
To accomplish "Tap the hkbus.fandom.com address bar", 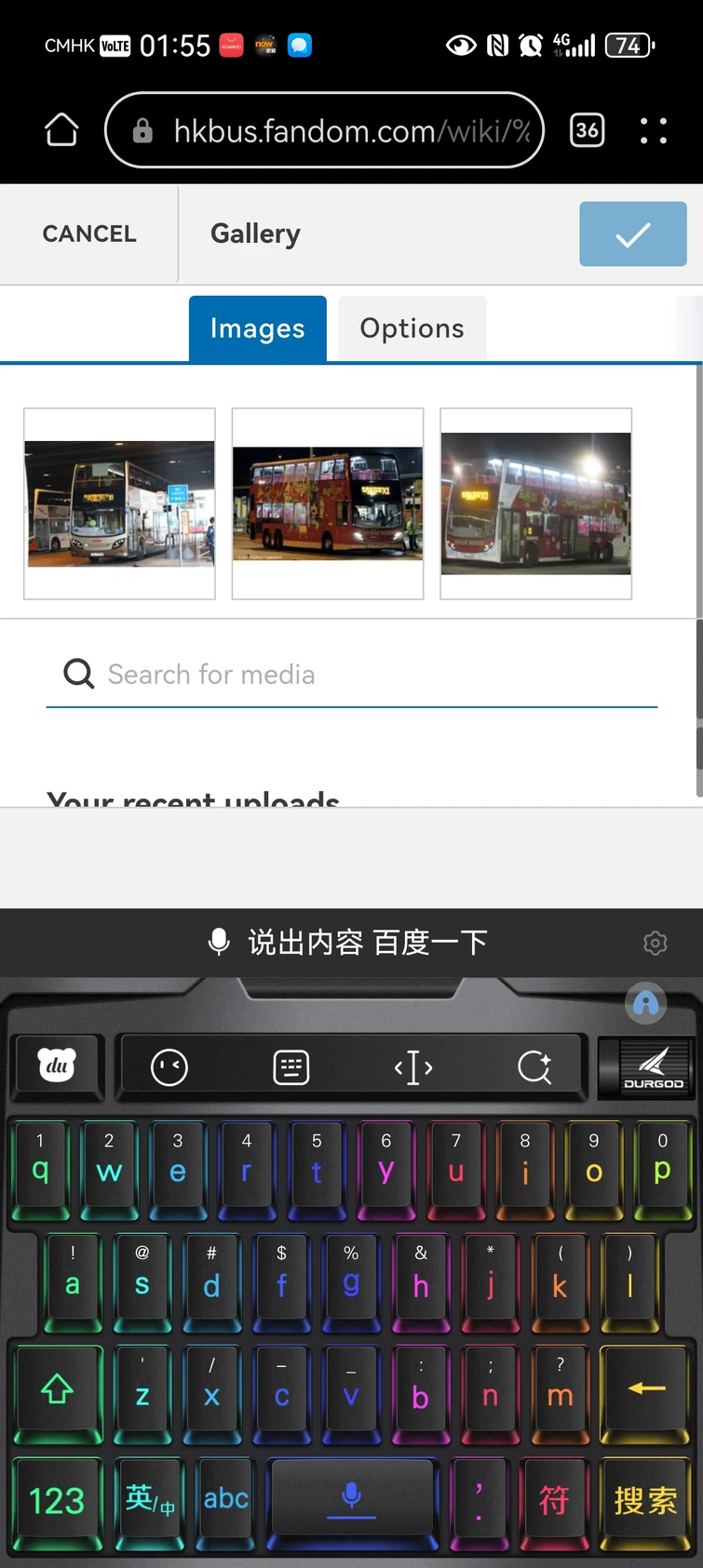I will pyautogui.click(x=324, y=130).
